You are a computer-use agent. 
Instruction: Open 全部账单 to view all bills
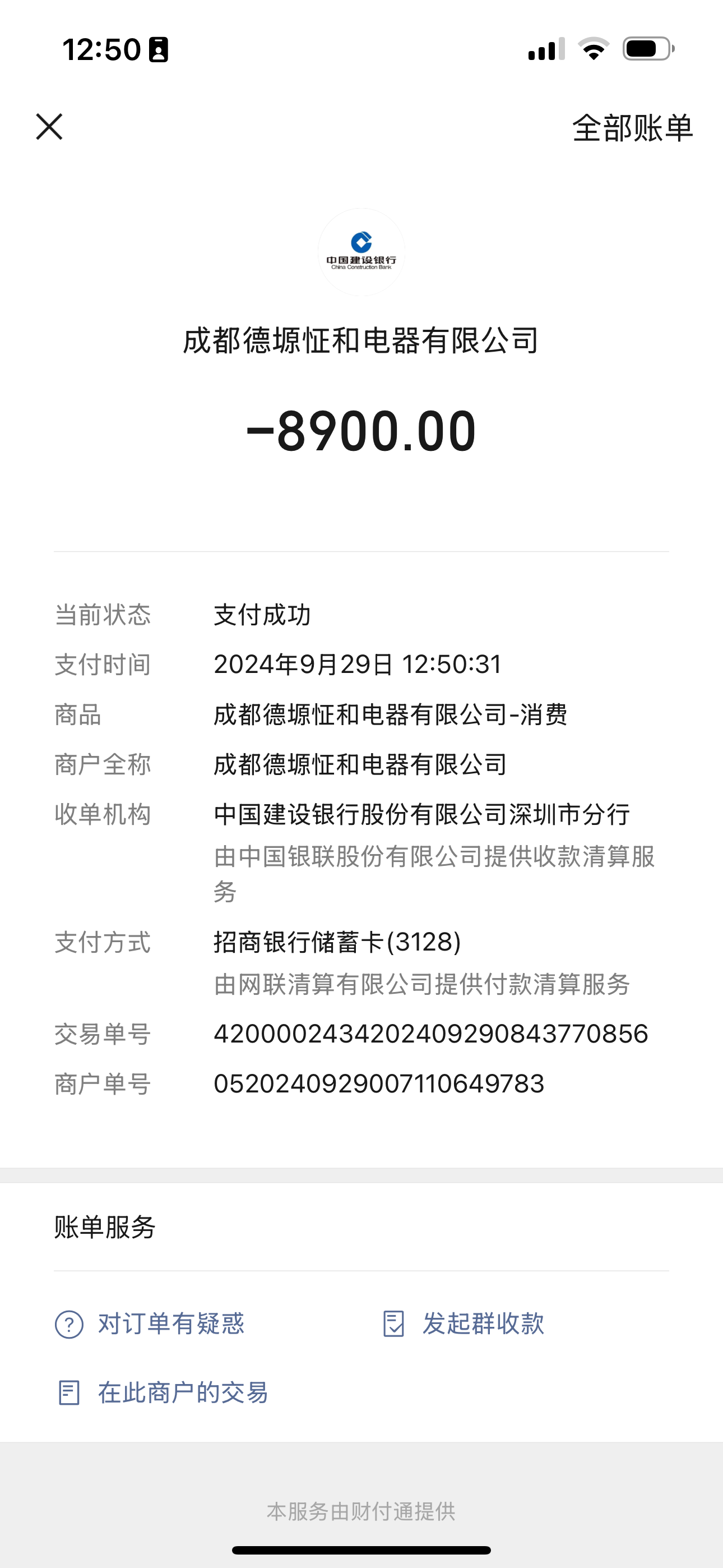632,128
